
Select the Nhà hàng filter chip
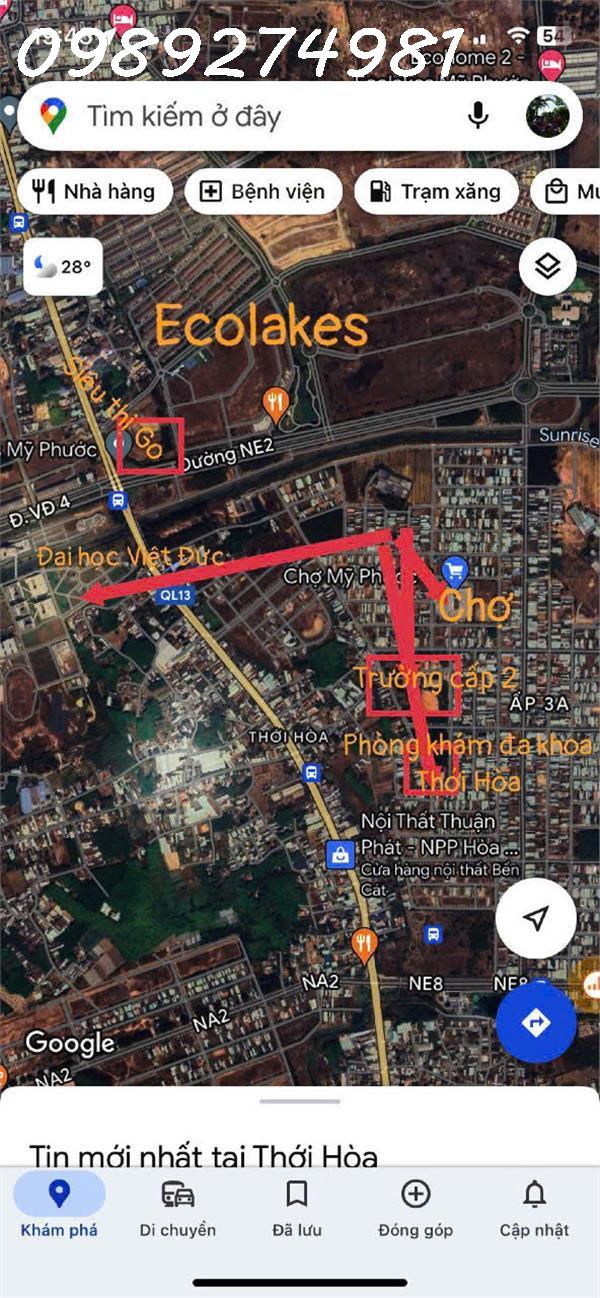95,192
